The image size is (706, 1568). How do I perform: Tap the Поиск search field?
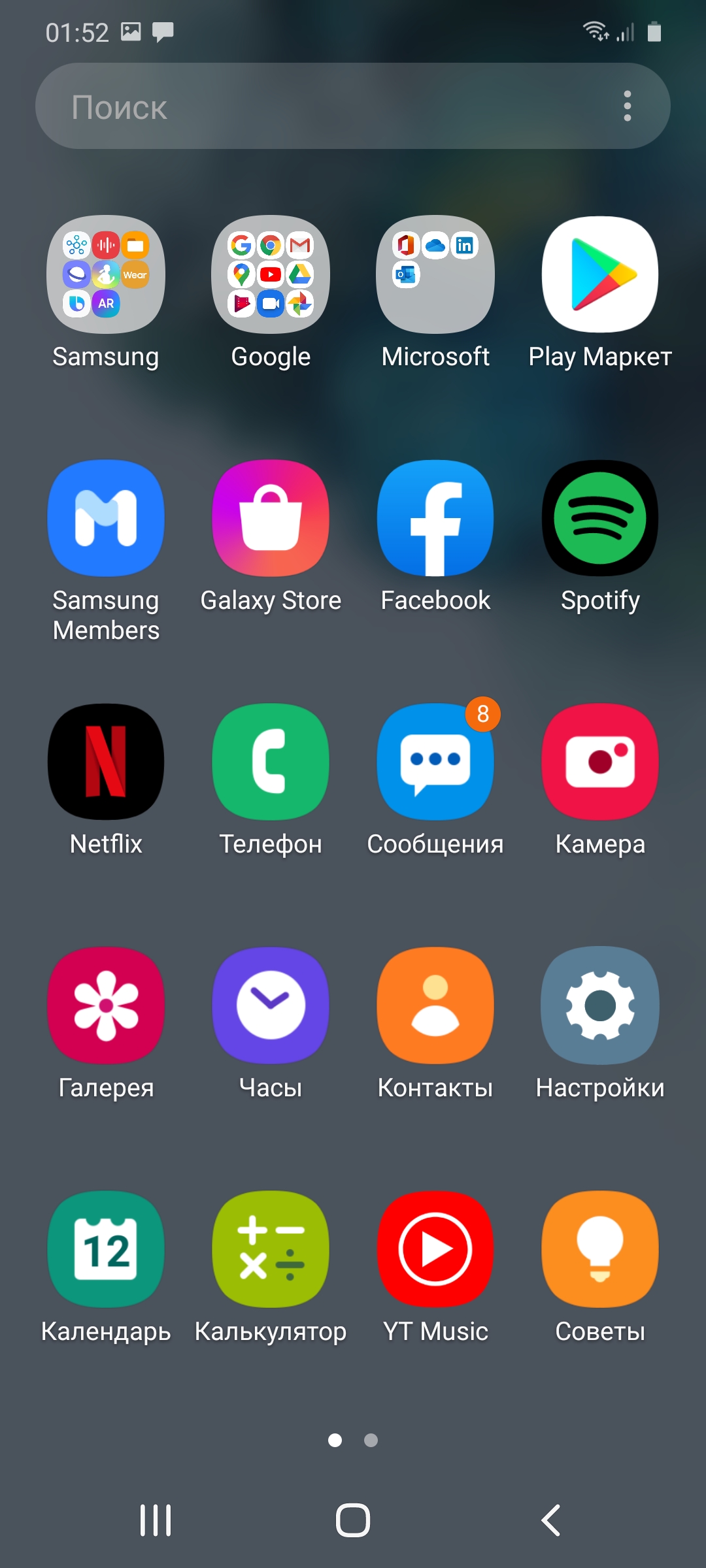314,106
